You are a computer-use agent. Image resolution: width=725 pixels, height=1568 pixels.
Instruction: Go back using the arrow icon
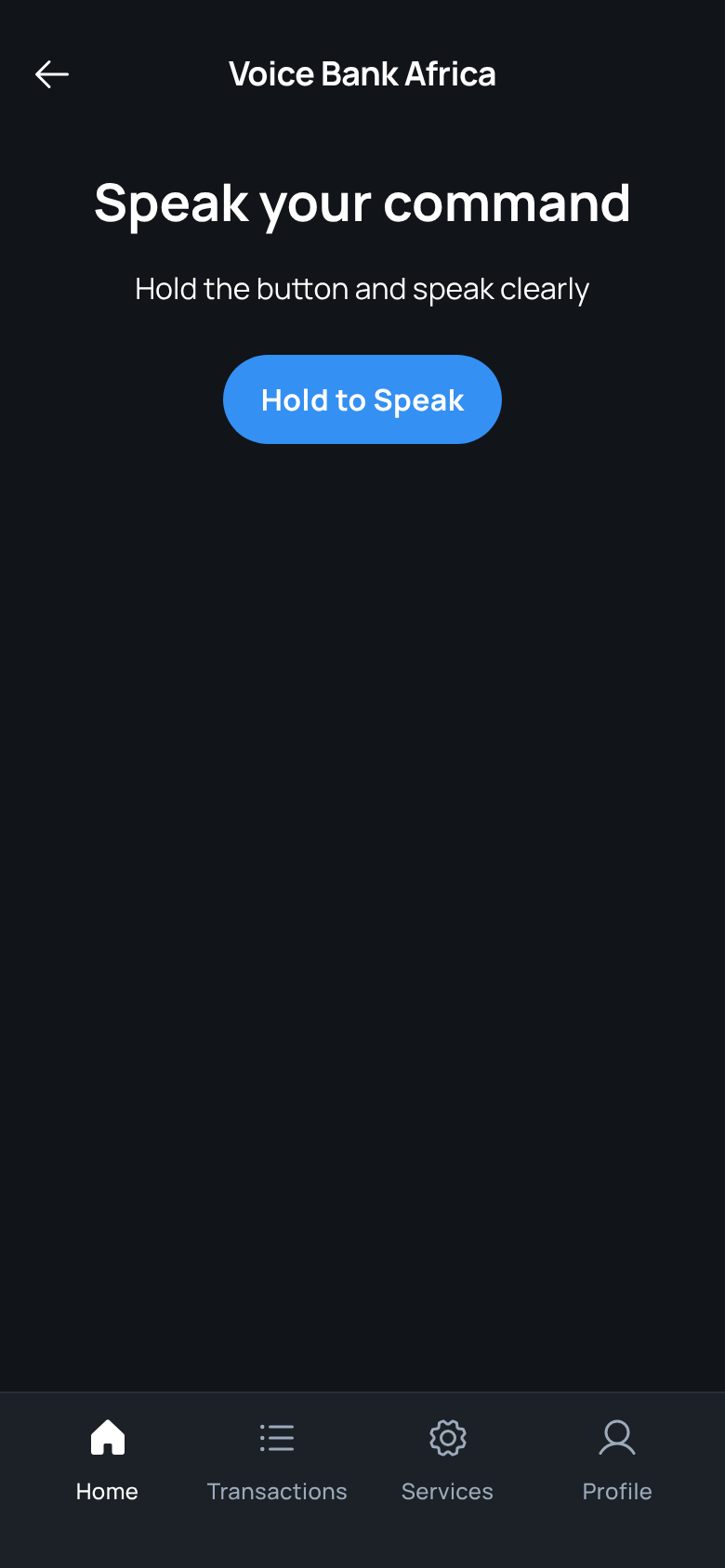[52, 74]
